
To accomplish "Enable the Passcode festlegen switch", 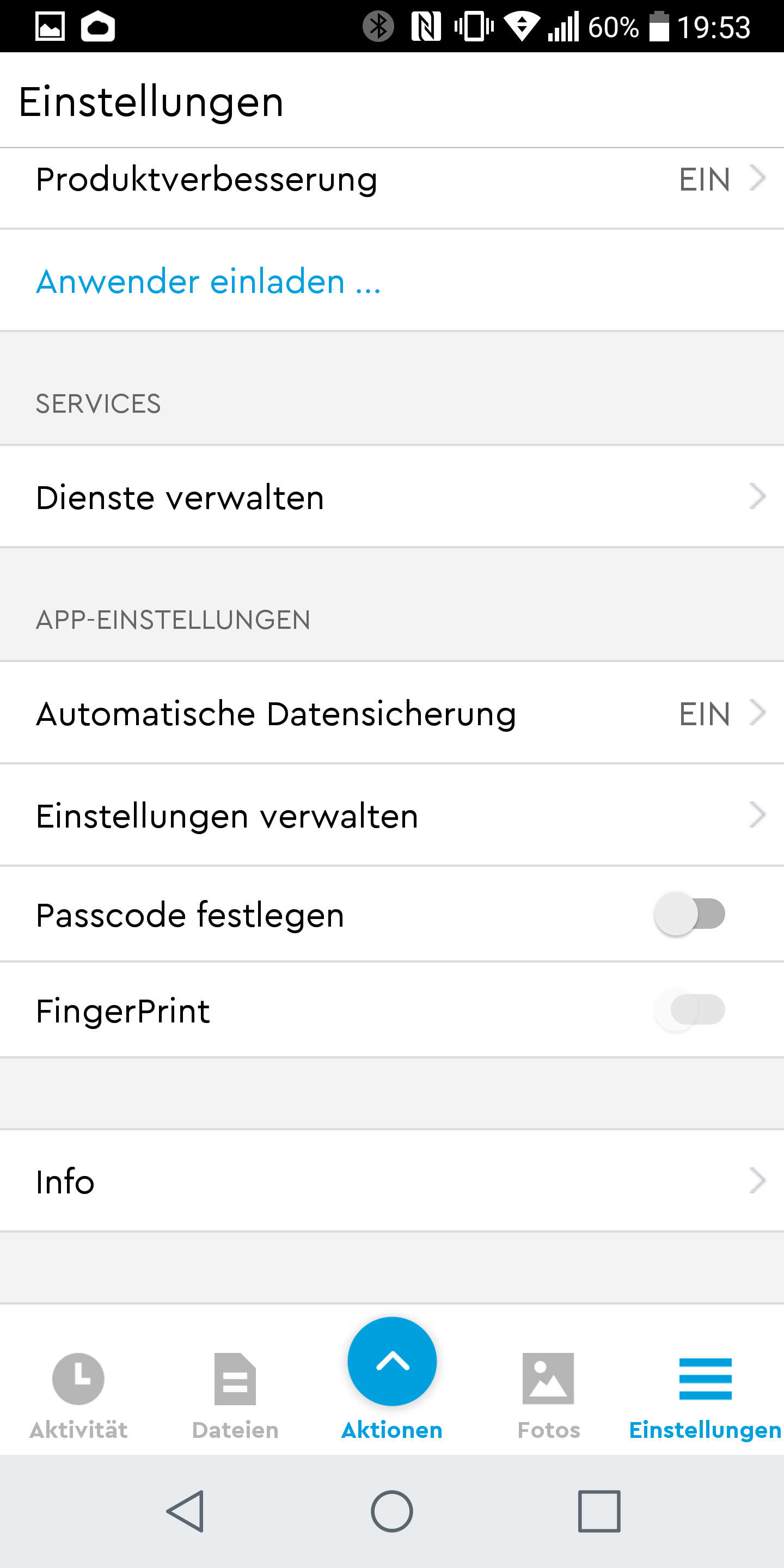I will [689, 914].
